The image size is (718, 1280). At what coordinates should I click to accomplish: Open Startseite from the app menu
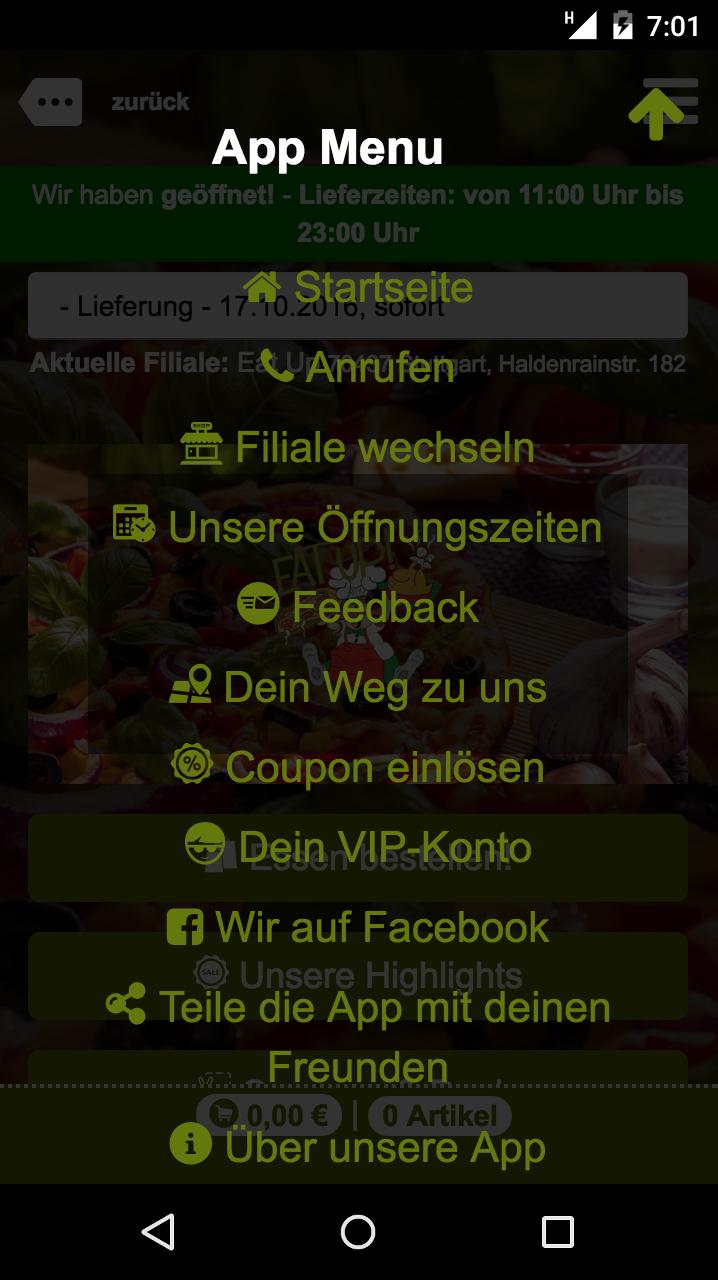(358, 287)
